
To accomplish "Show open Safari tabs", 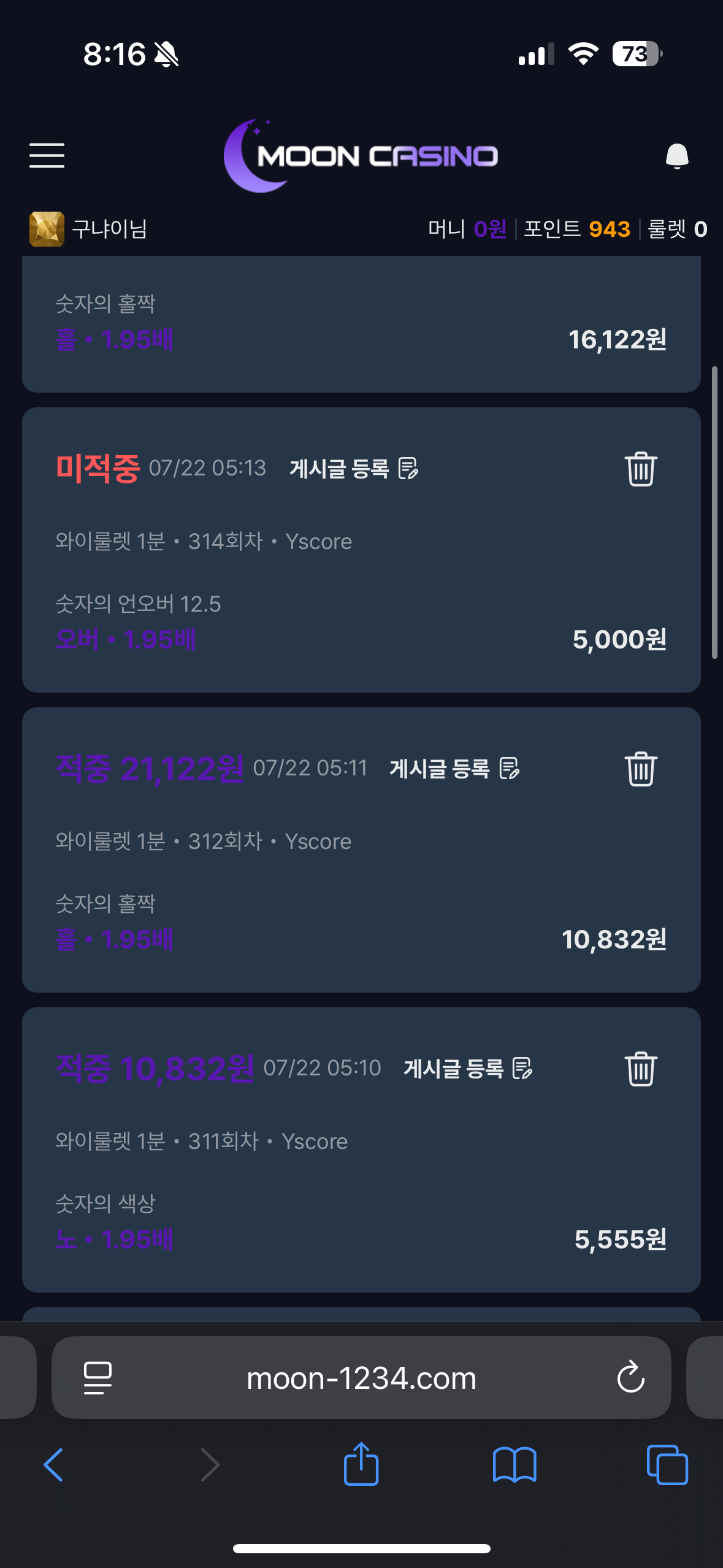I will (x=667, y=1465).
